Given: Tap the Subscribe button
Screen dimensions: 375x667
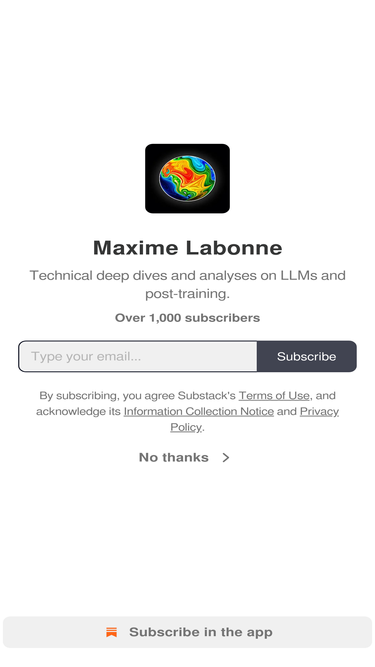Looking at the screenshot, I should pyautogui.click(x=307, y=356).
